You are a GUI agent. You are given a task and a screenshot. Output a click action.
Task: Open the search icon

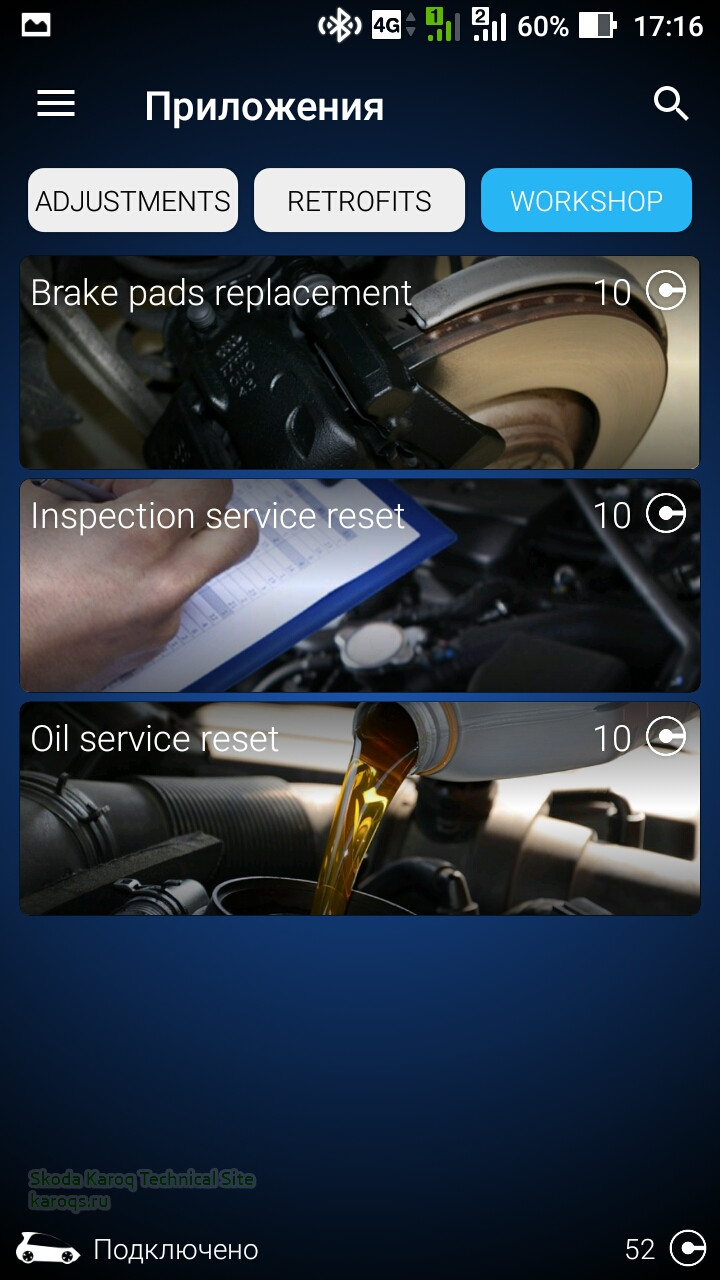pyautogui.click(x=671, y=104)
